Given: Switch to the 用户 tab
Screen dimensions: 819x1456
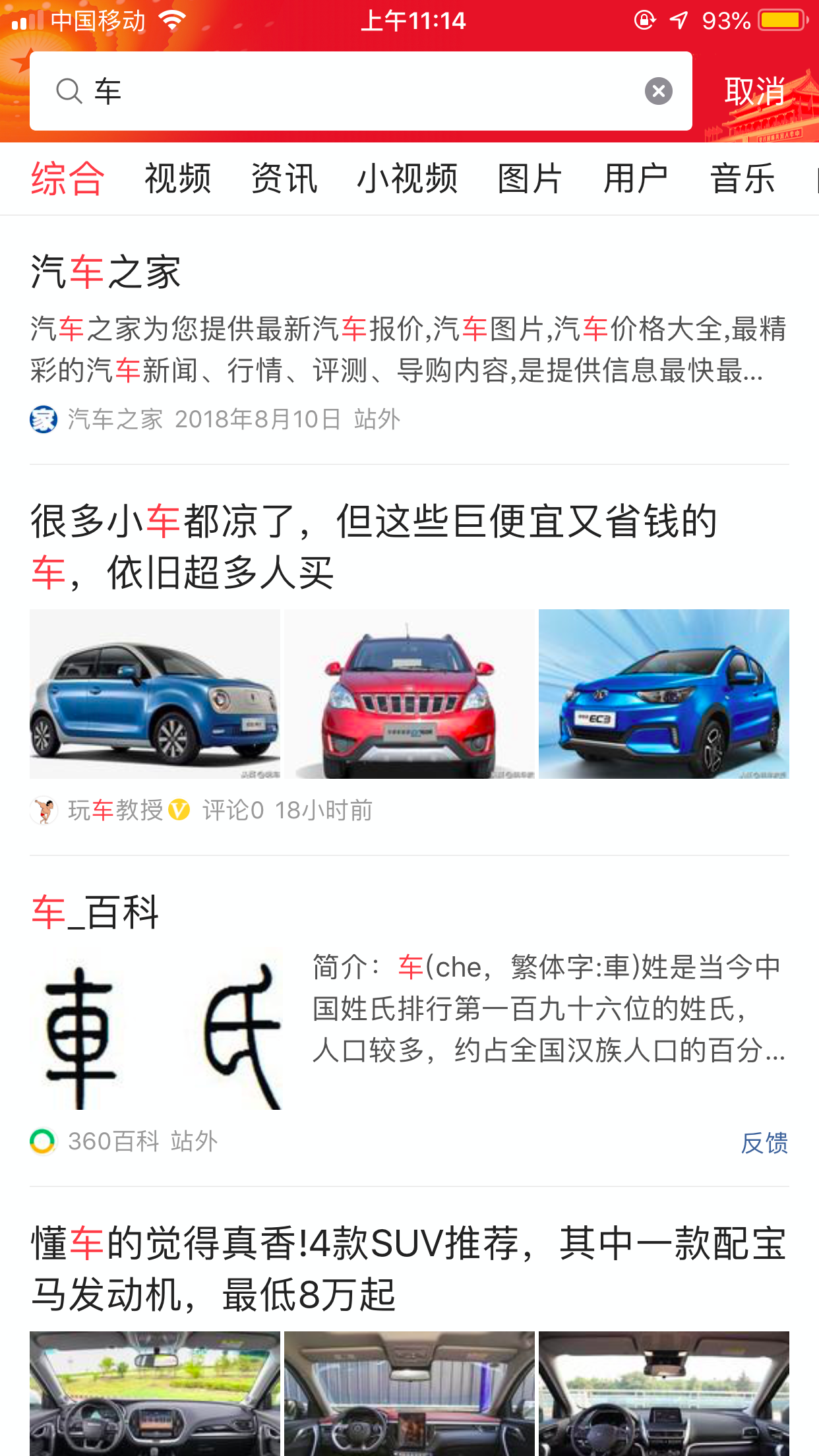Looking at the screenshot, I should point(636,179).
